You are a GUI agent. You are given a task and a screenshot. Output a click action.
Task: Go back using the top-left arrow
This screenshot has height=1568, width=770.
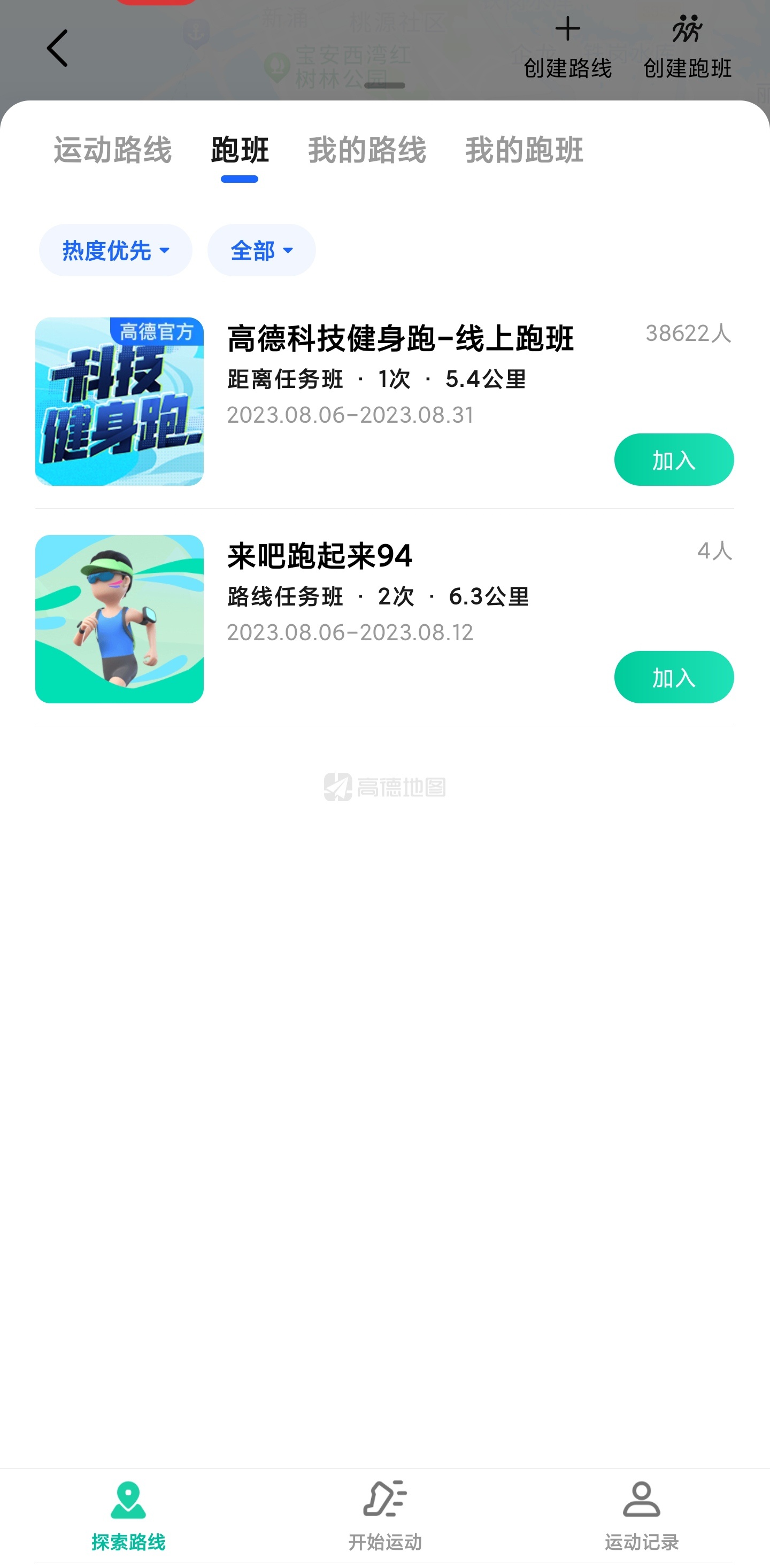[x=57, y=48]
